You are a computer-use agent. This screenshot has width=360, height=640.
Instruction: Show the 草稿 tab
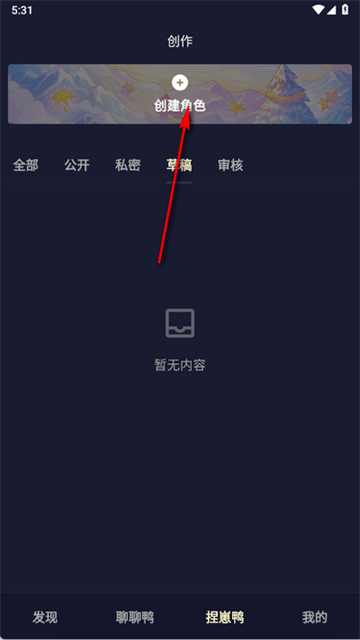[179, 165]
